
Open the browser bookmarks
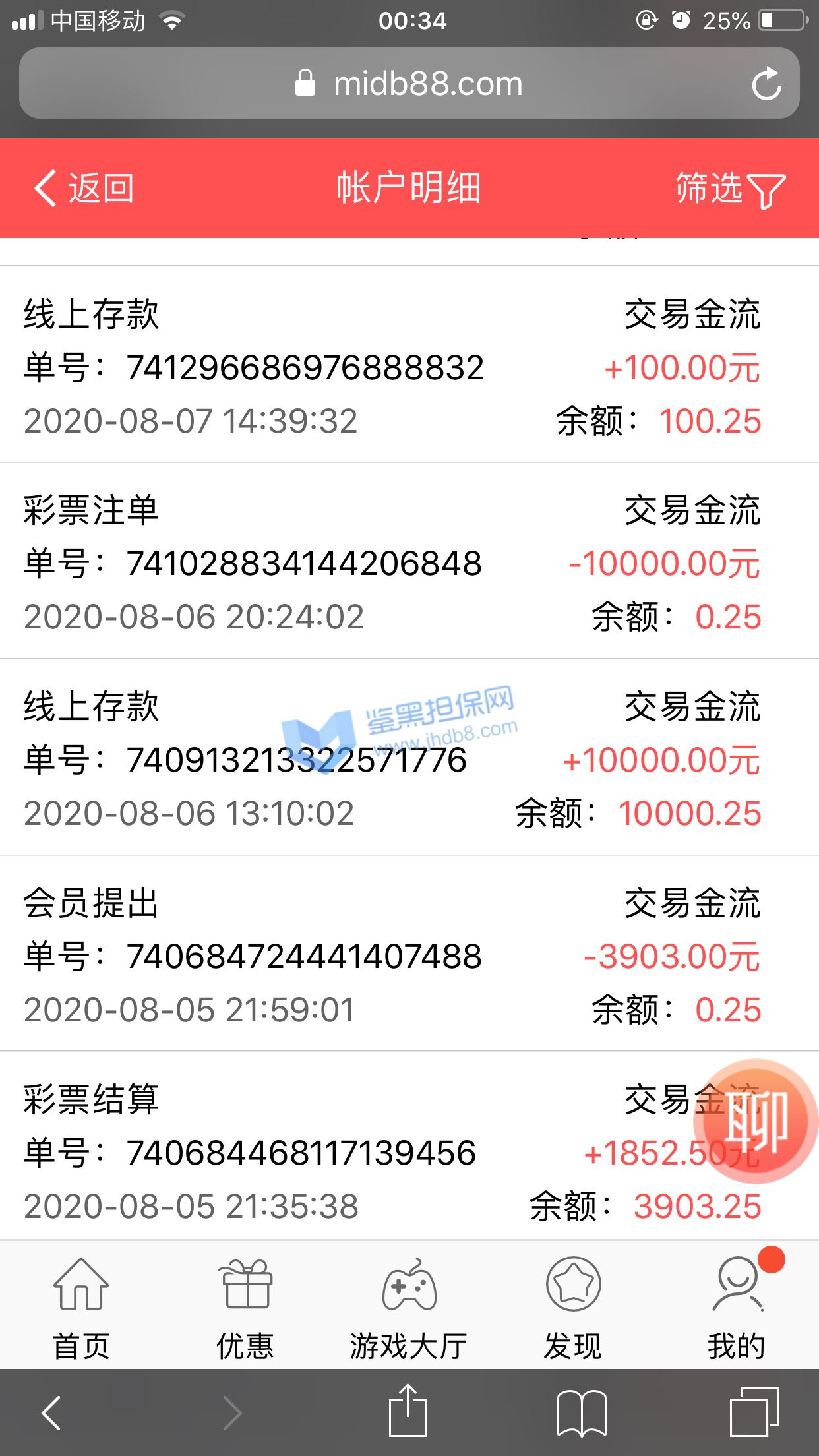pos(582,1412)
